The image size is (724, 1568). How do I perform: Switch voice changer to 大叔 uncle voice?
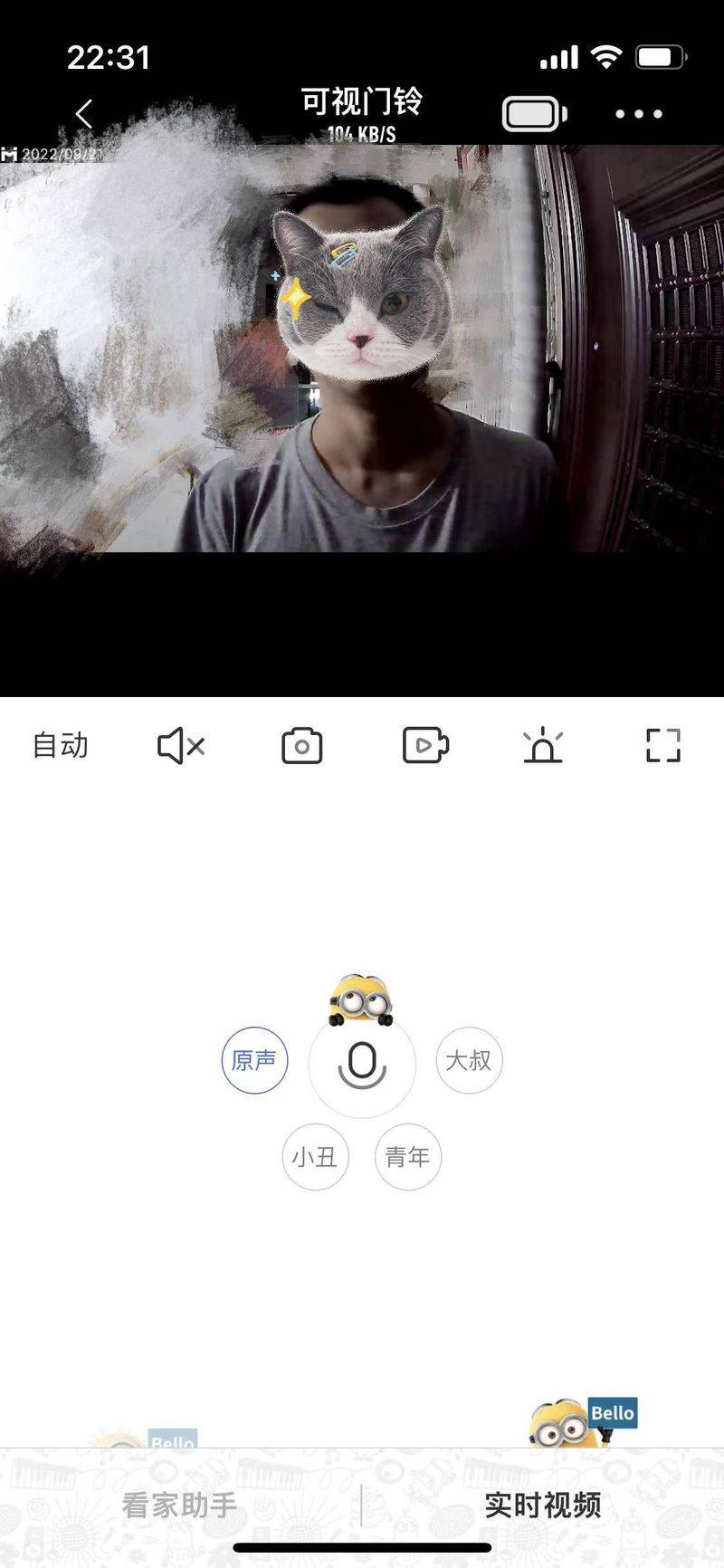468,1060
